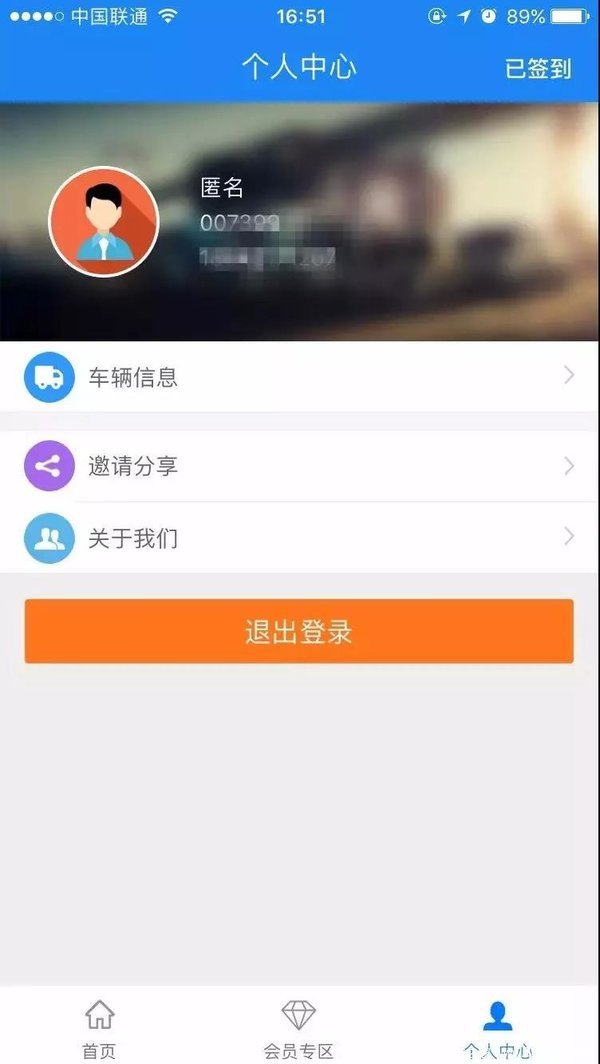
Task: Select the 个人中心 tab
Action: [x=497, y=1027]
